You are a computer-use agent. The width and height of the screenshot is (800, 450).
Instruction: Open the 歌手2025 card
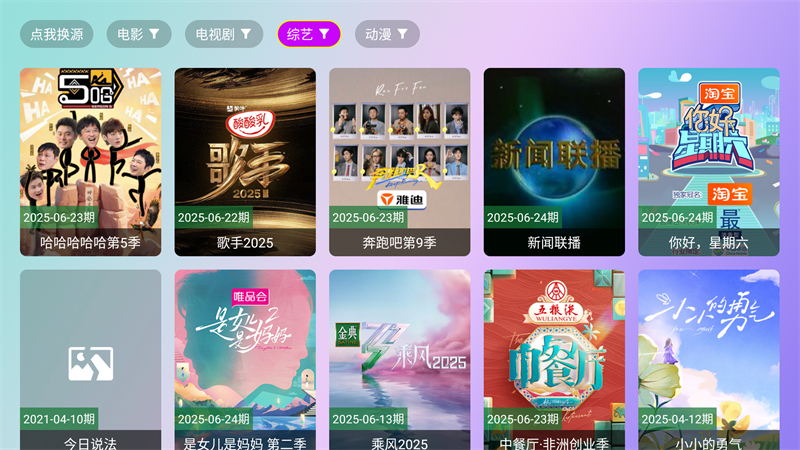pos(245,161)
